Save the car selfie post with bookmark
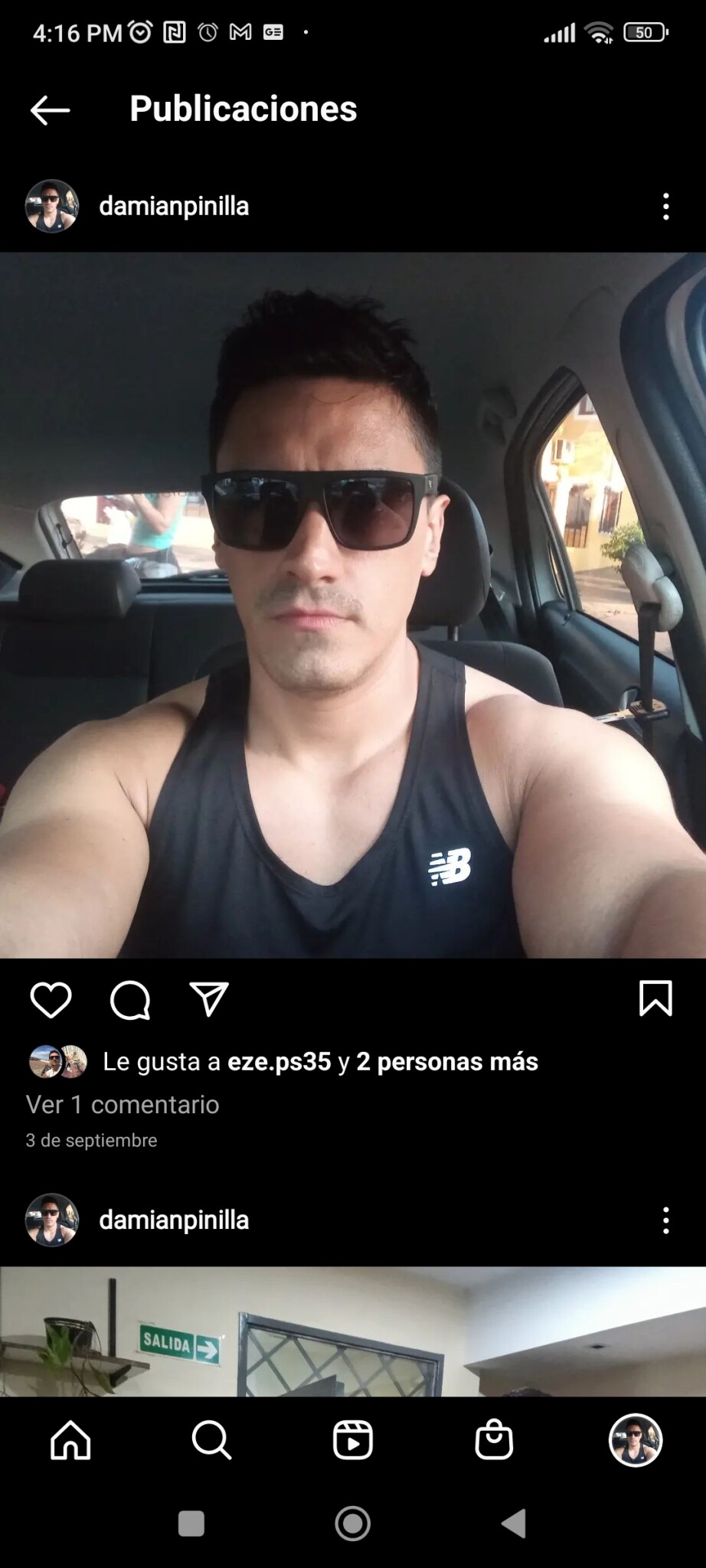Image resolution: width=706 pixels, height=1568 pixels. coord(655,999)
